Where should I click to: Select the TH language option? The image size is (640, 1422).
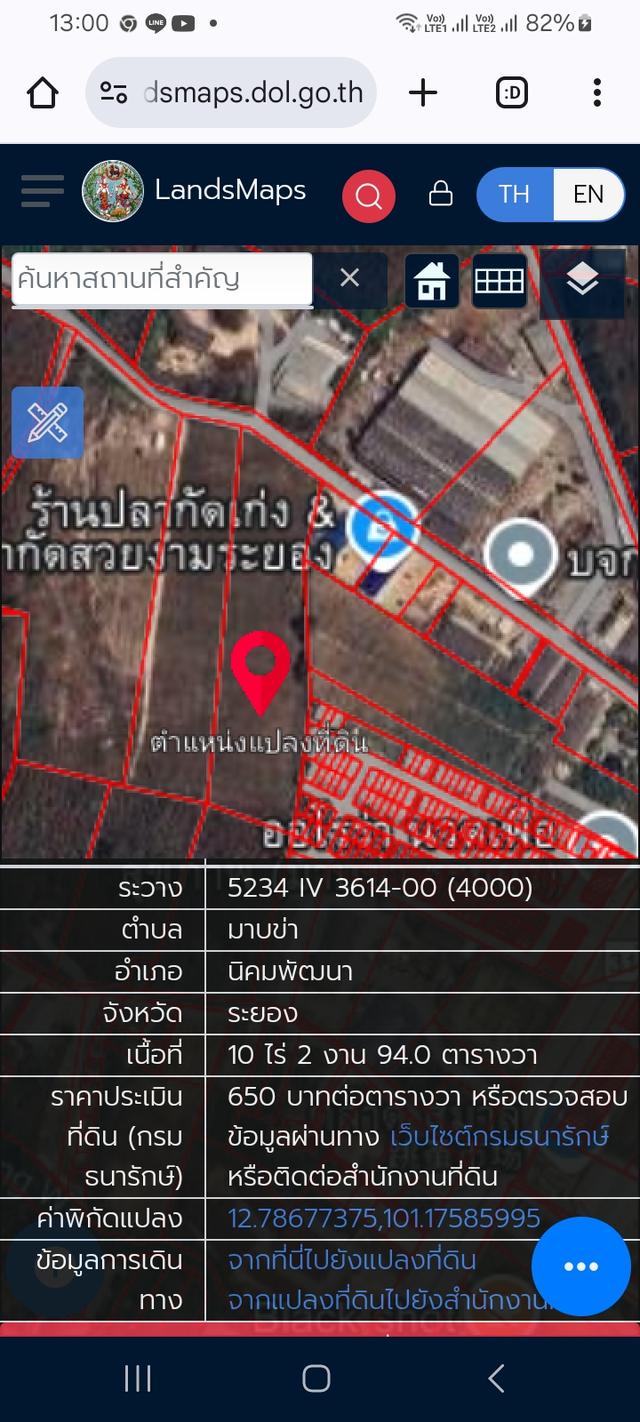click(x=514, y=194)
